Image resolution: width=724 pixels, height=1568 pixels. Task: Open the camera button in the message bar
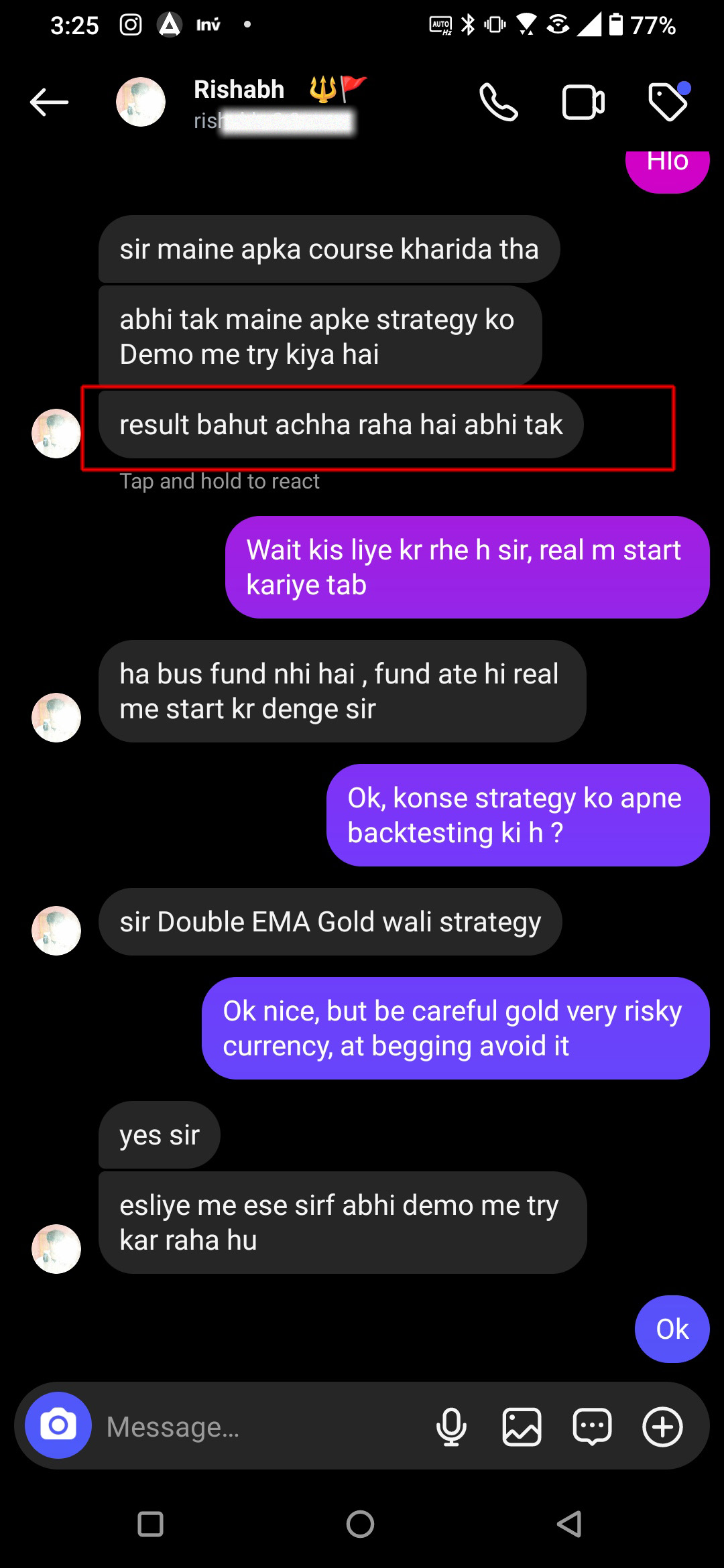pyautogui.click(x=58, y=1425)
